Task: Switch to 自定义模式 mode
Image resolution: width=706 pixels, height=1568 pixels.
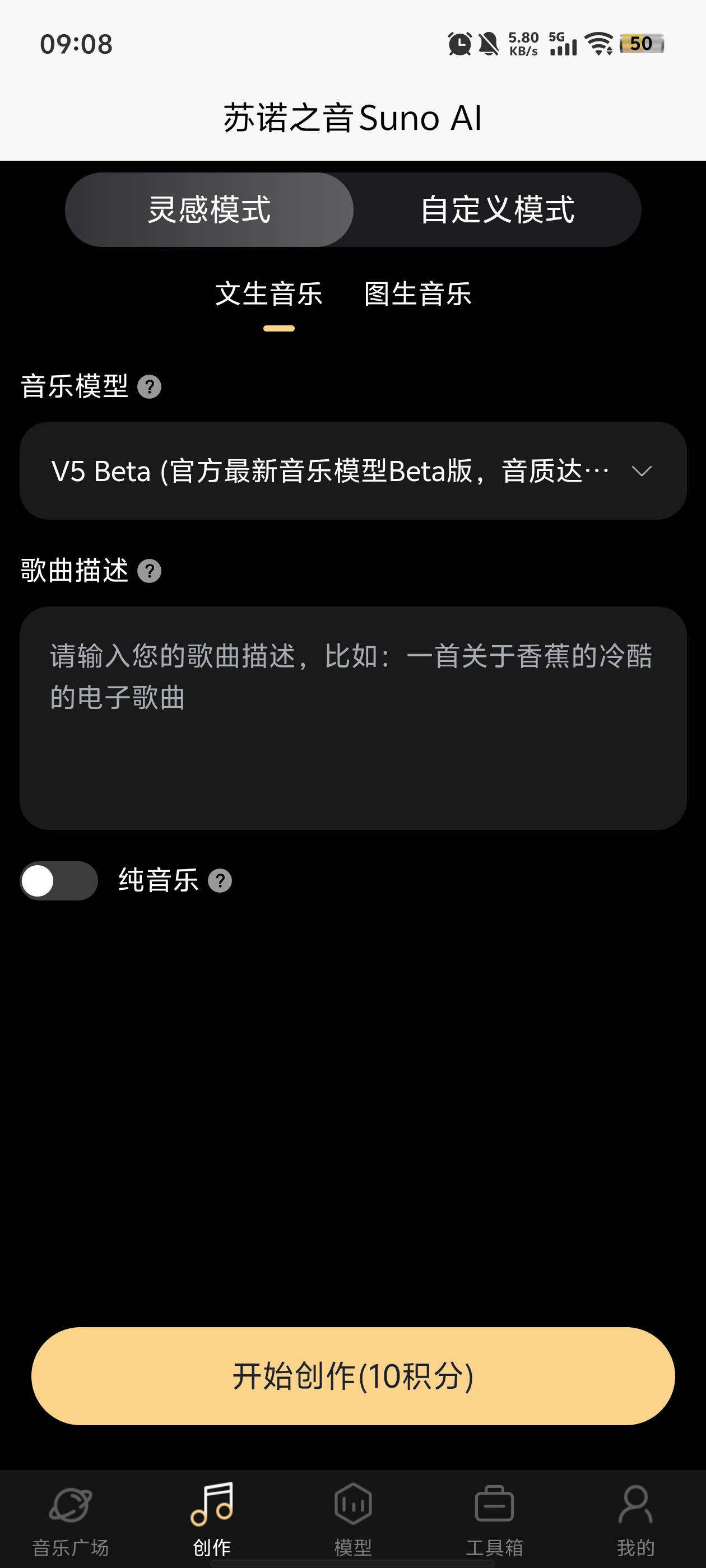Action: 497,209
